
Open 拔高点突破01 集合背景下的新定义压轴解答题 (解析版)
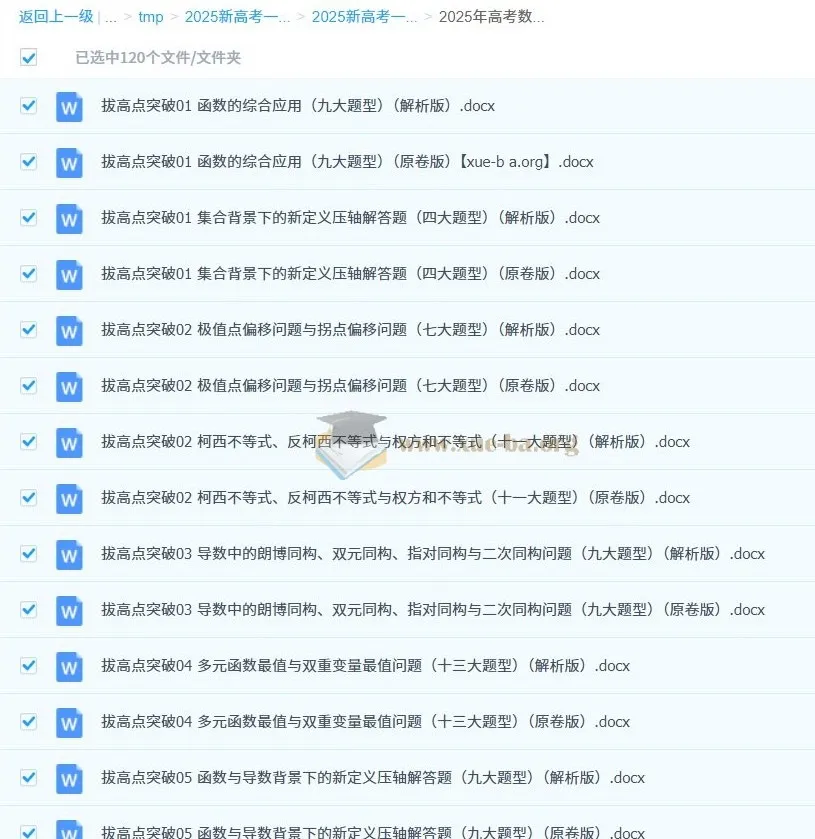pyautogui.click(x=350, y=218)
